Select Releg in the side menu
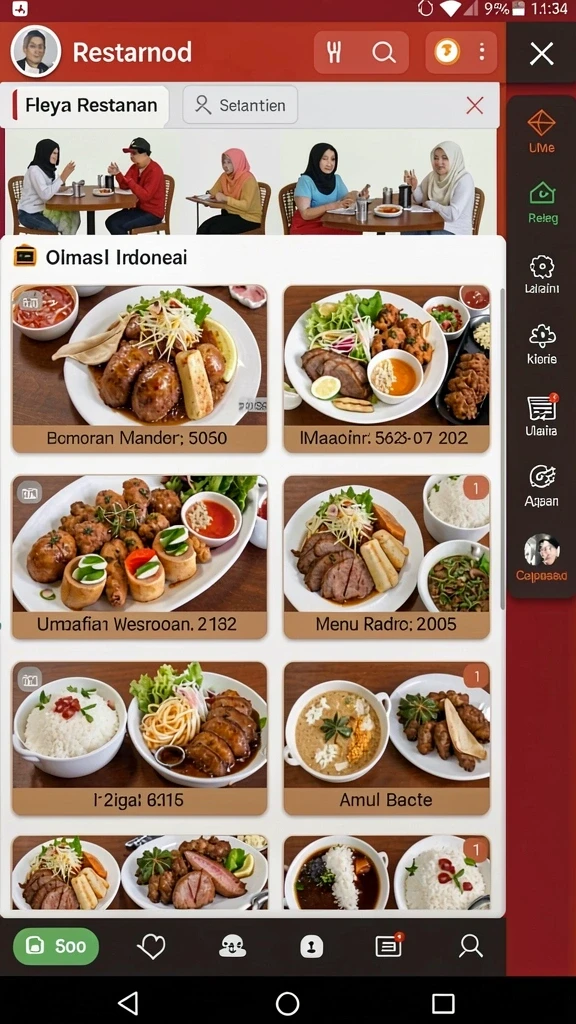The height and width of the screenshot is (1024, 576). coord(543,203)
